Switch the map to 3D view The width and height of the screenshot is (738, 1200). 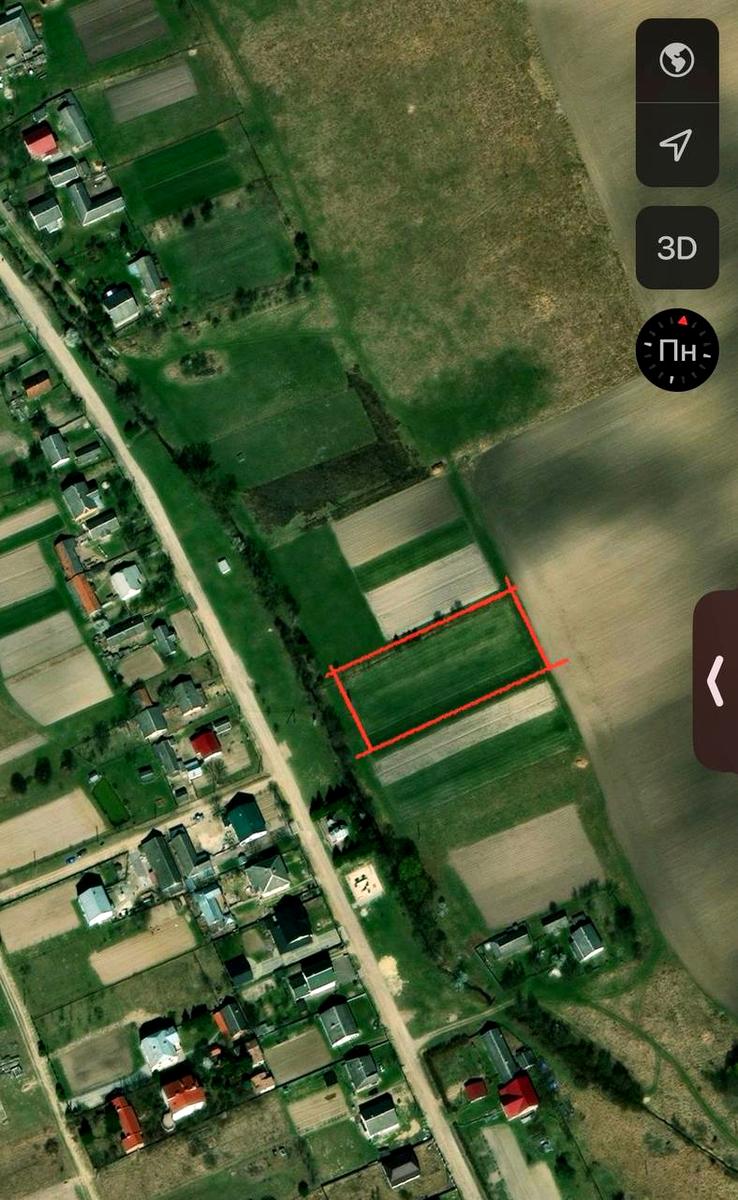(x=677, y=248)
